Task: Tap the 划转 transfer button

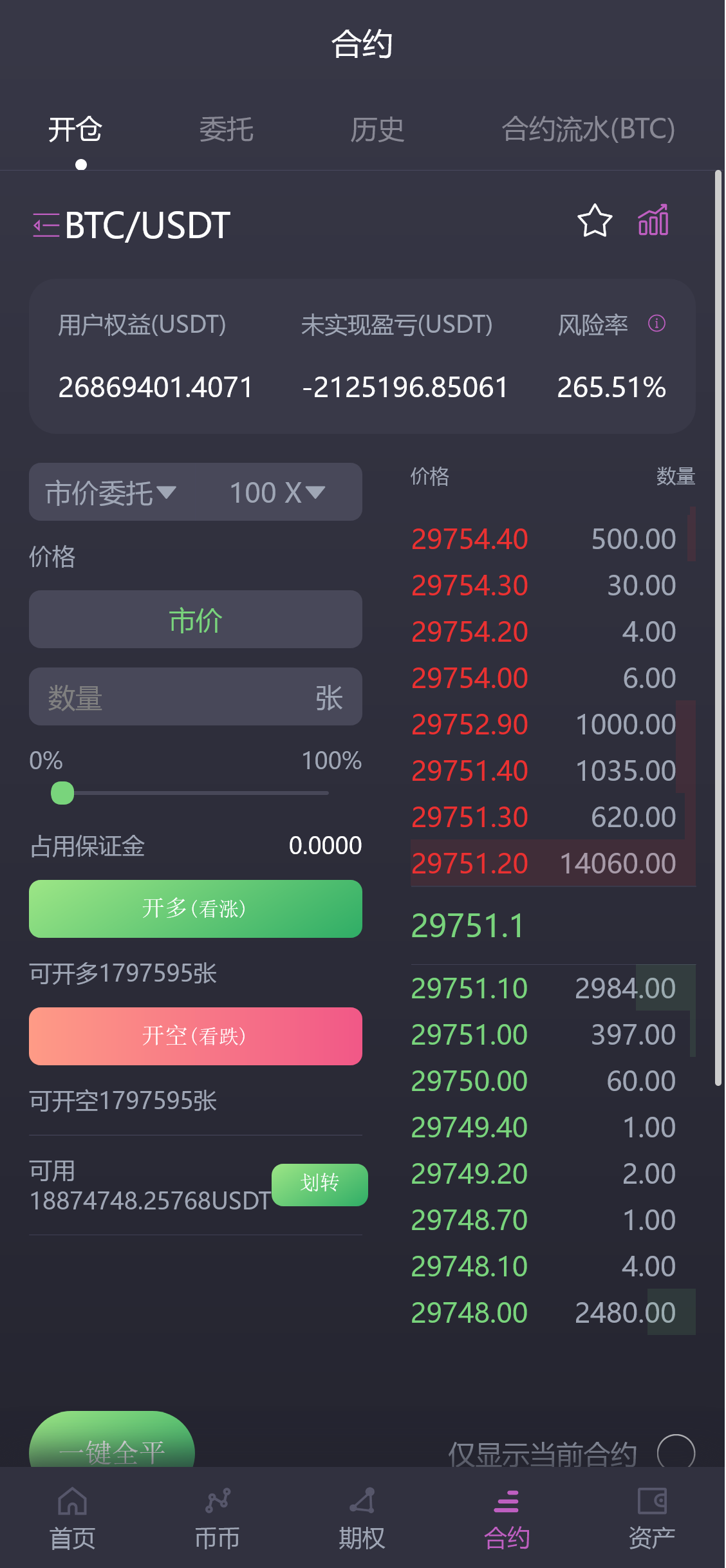Action: click(x=319, y=1184)
